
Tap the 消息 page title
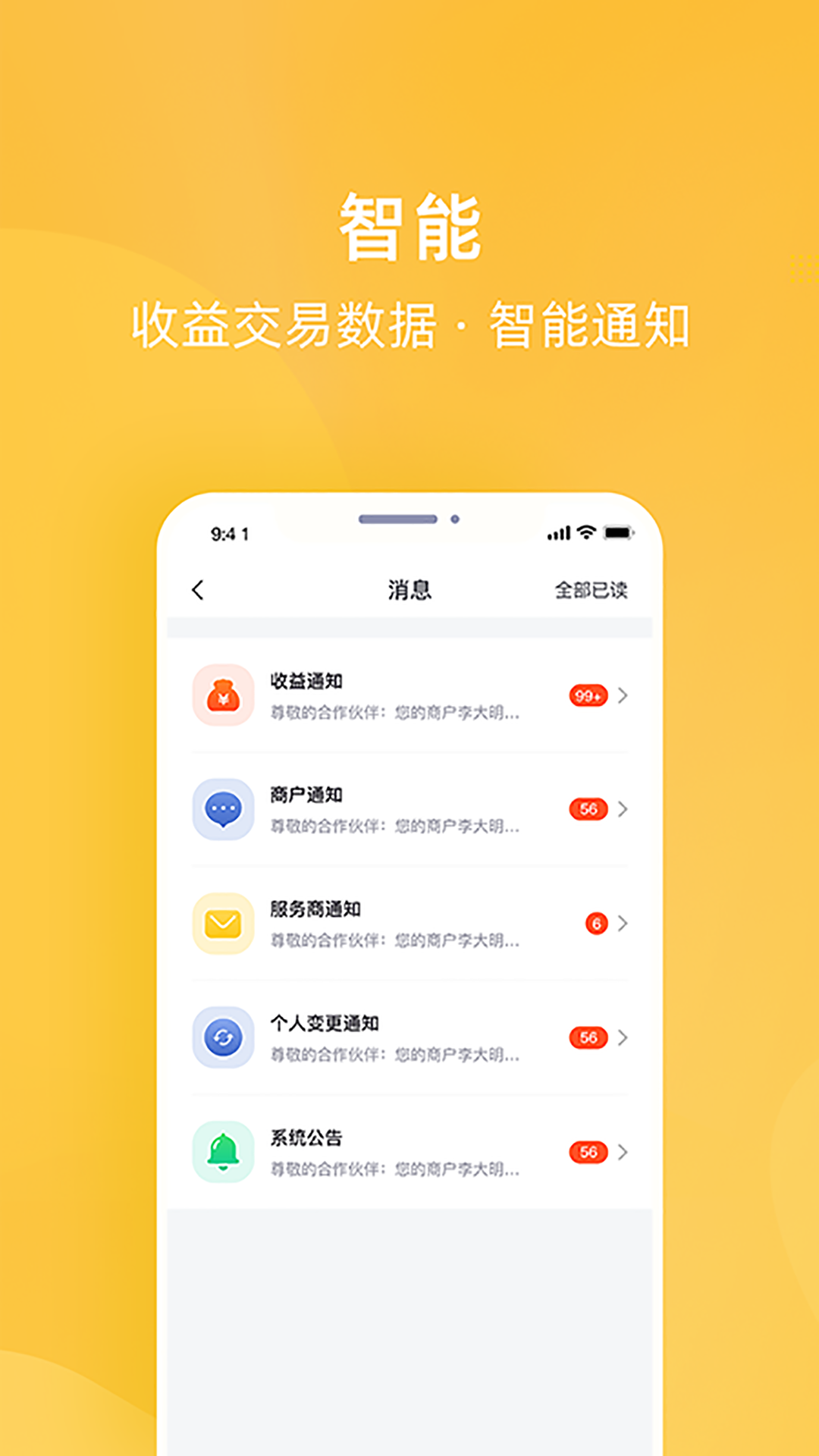coord(409,589)
